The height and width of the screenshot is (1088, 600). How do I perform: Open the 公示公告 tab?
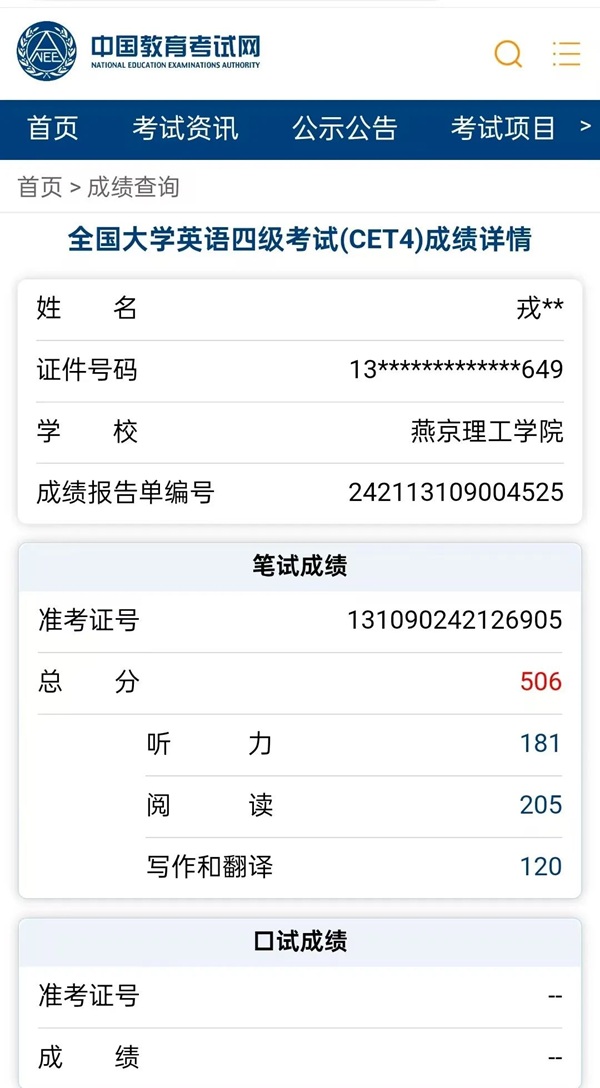coord(344,129)
